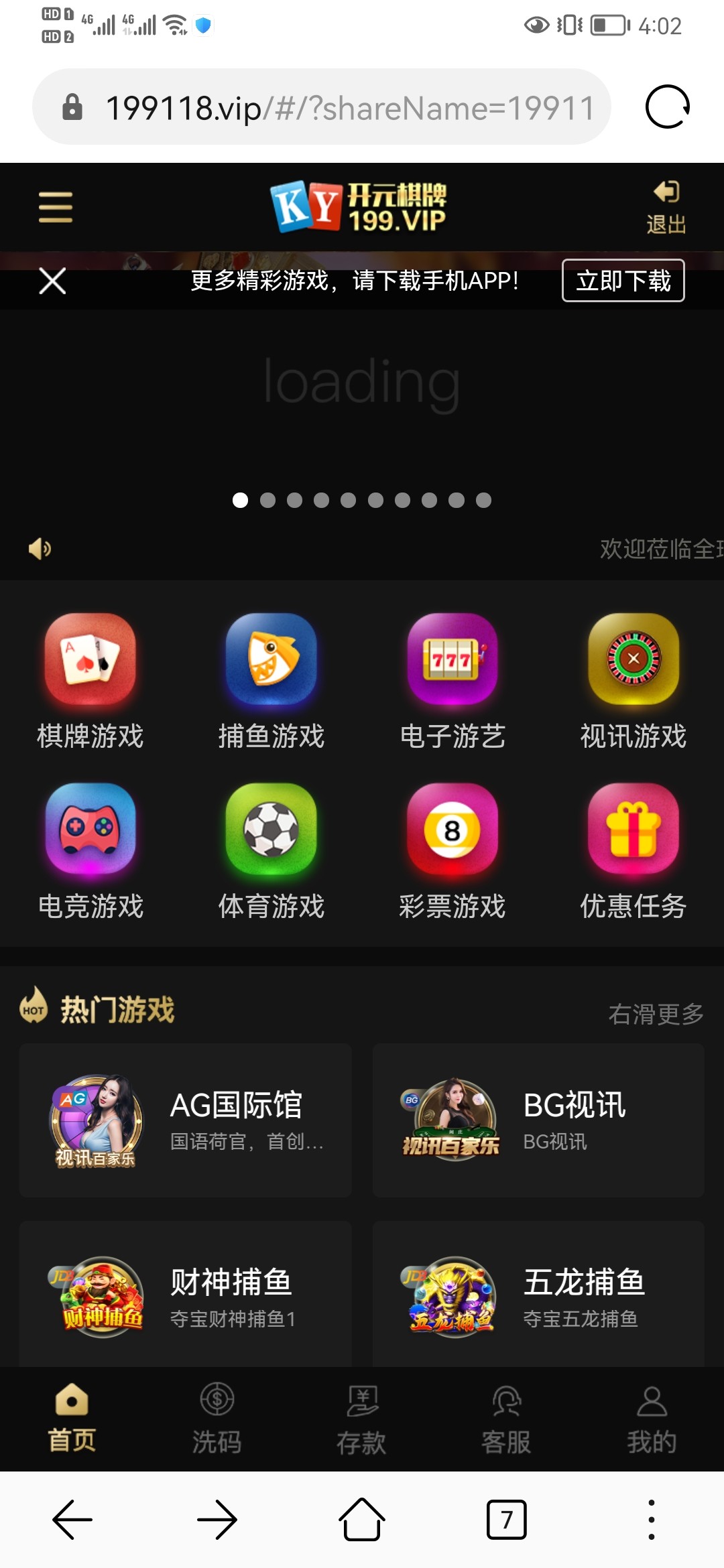Open the 优惠任务 category
724x1568 pixels.
(x=633, y=850)
